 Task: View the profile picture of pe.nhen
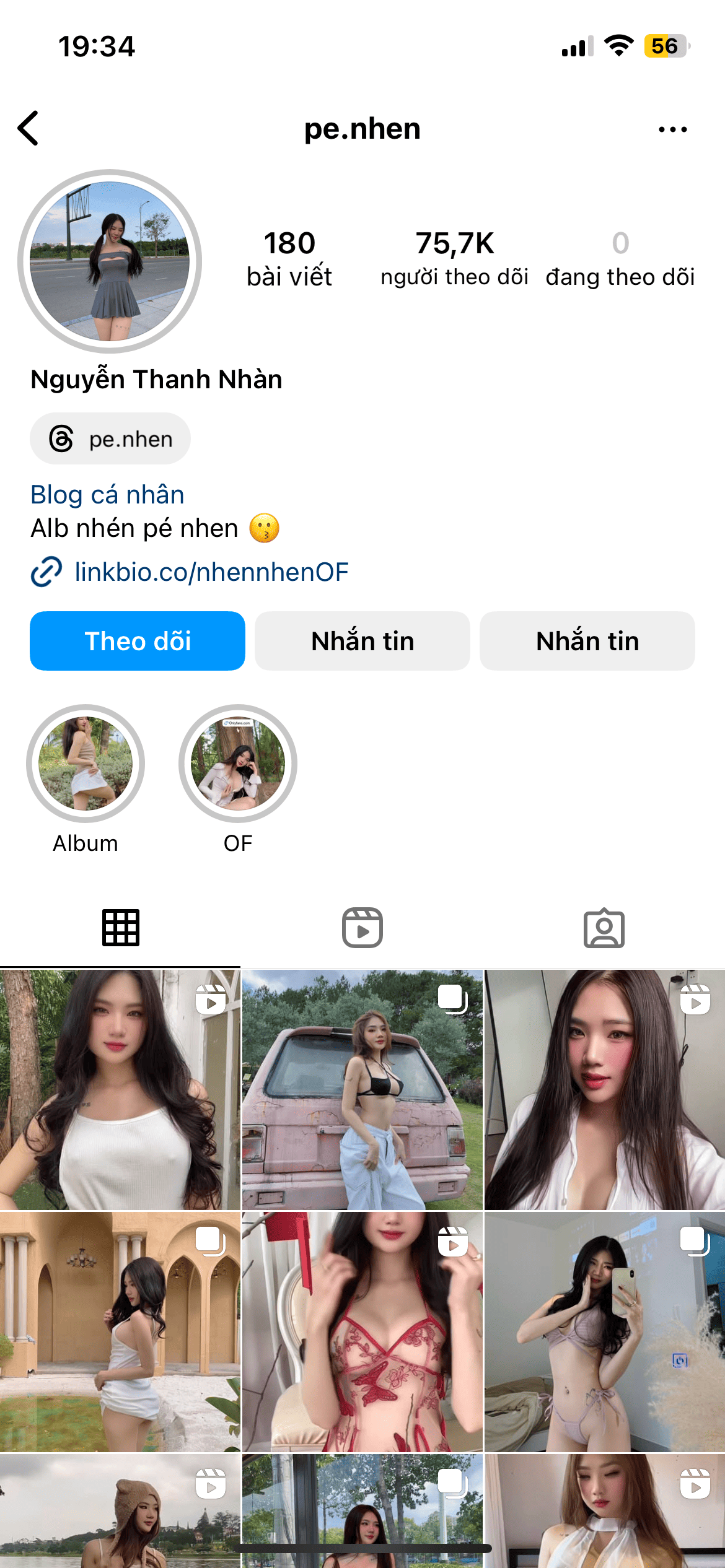pyautogui.click(x=110, y=261)
